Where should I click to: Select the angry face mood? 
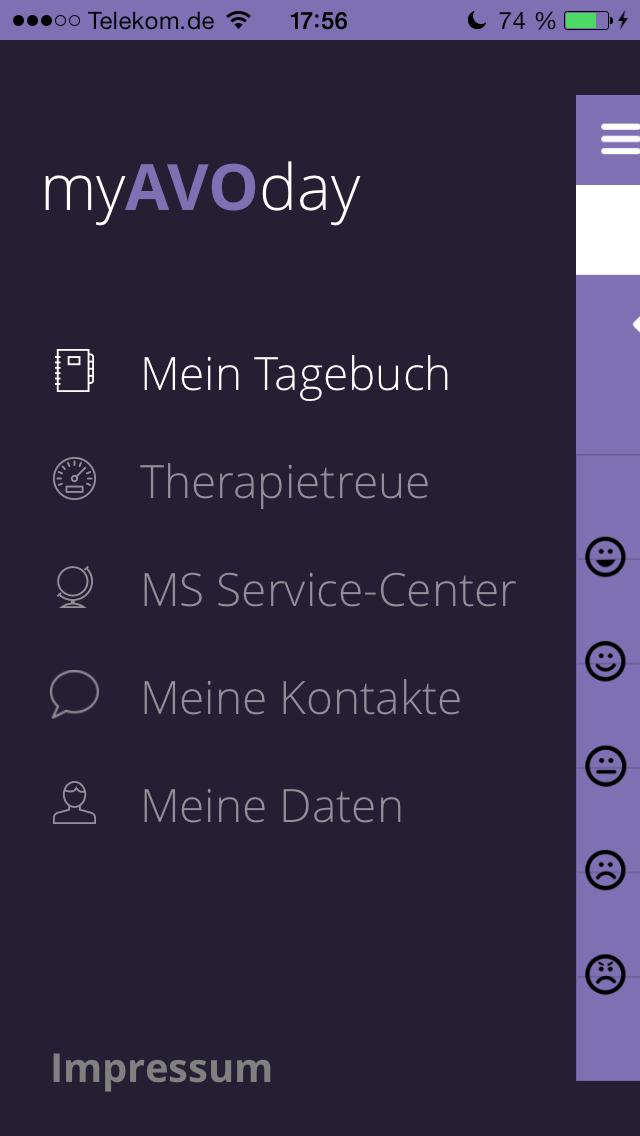(x=605, y=974)
